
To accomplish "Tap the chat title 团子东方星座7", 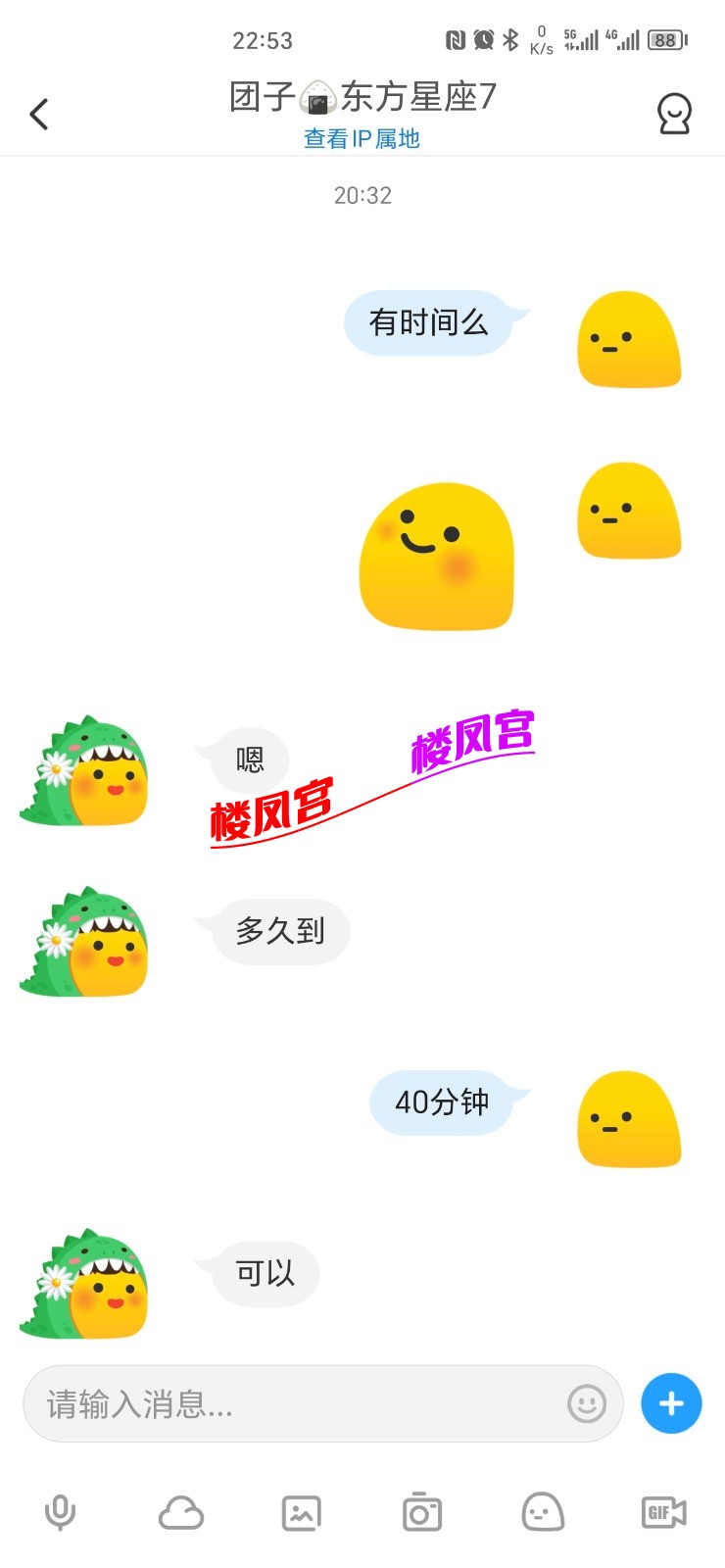I will point(362,98).
